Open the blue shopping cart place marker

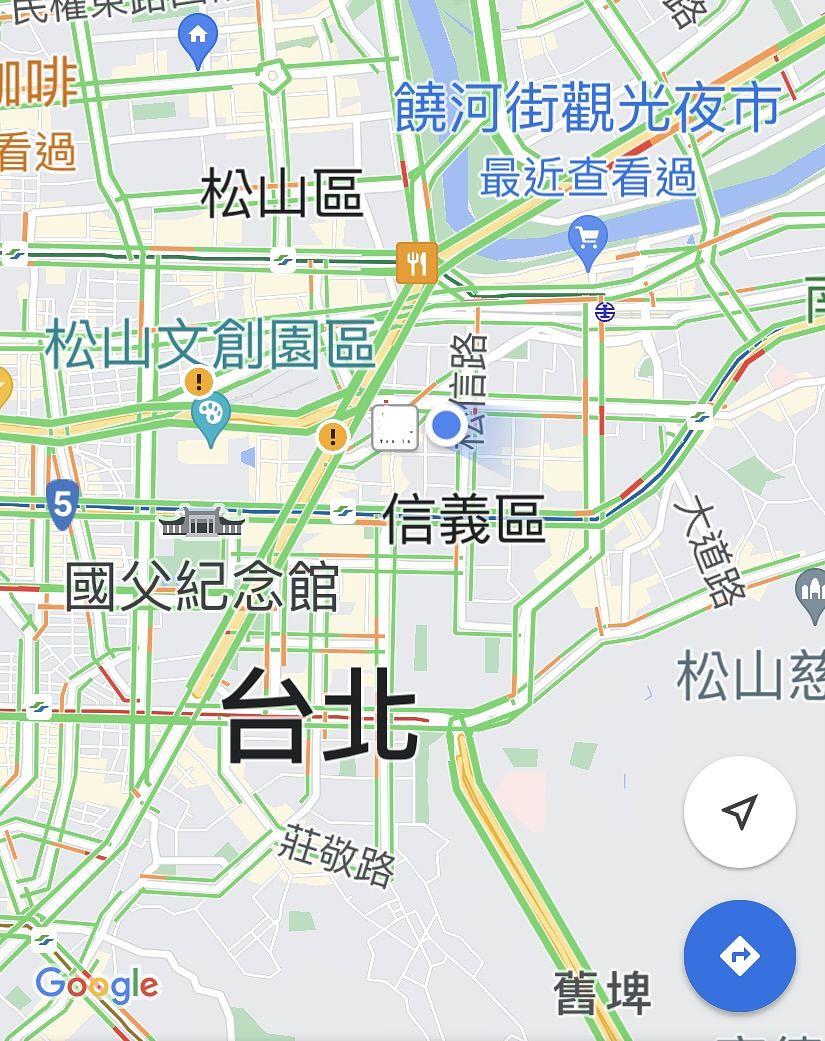tap(587, 241)
